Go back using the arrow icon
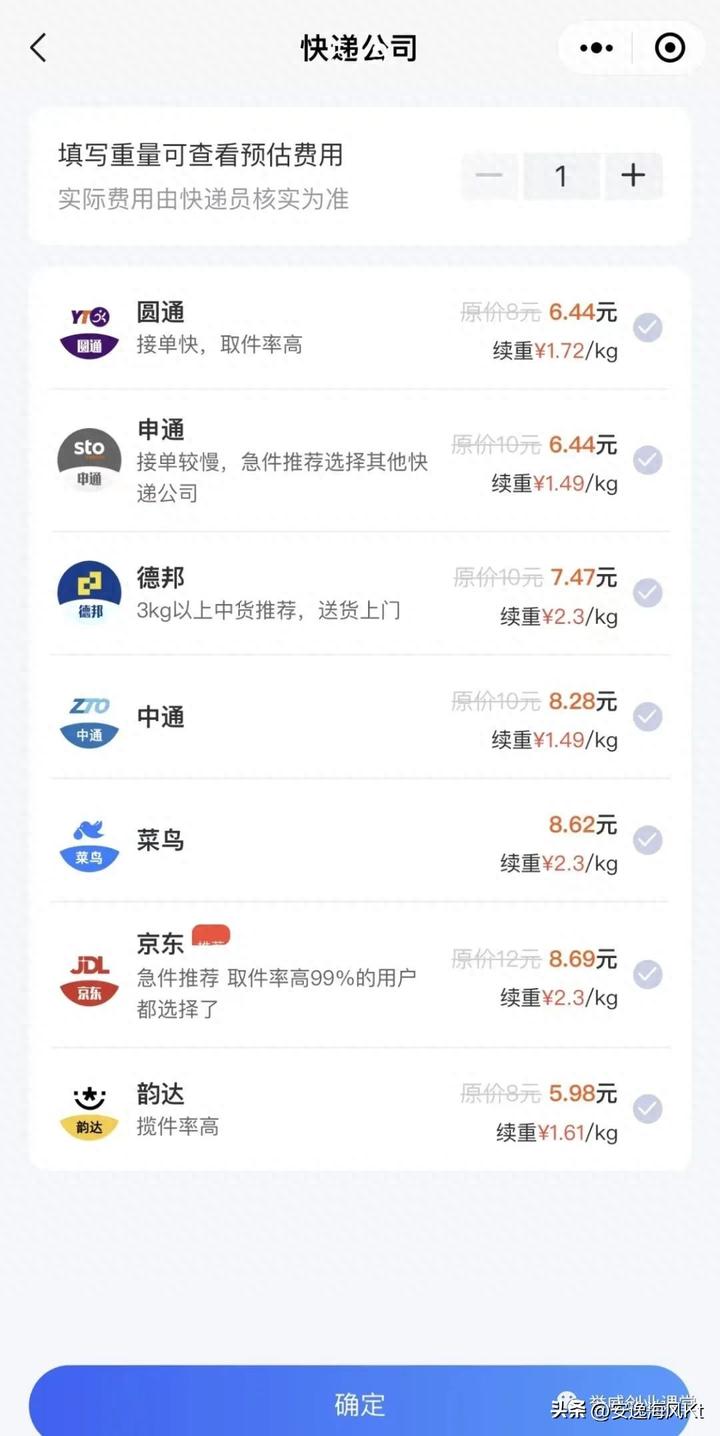Image resolution: width=720 pixels, height=1436 pixels. pos(38,47)
